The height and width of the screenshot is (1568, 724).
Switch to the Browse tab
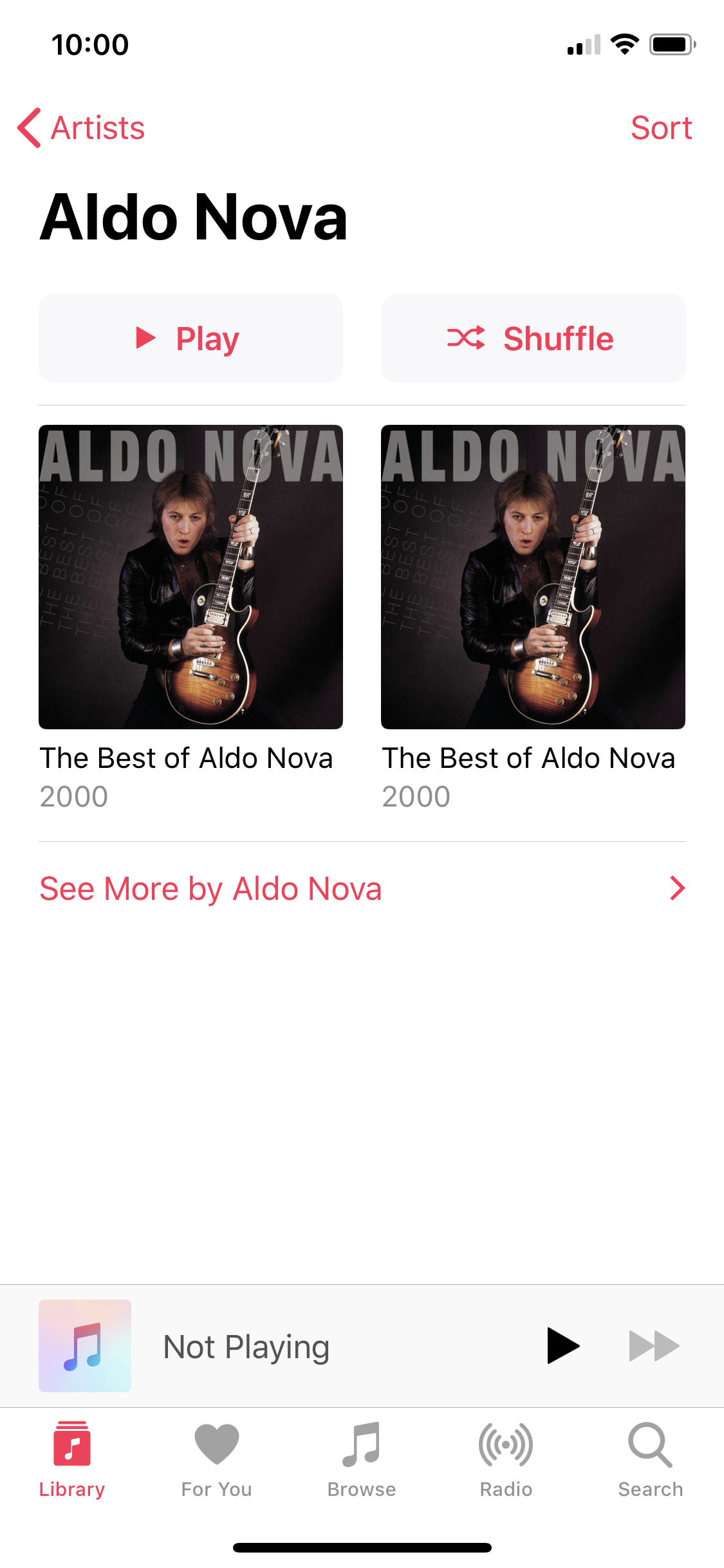362,1461
